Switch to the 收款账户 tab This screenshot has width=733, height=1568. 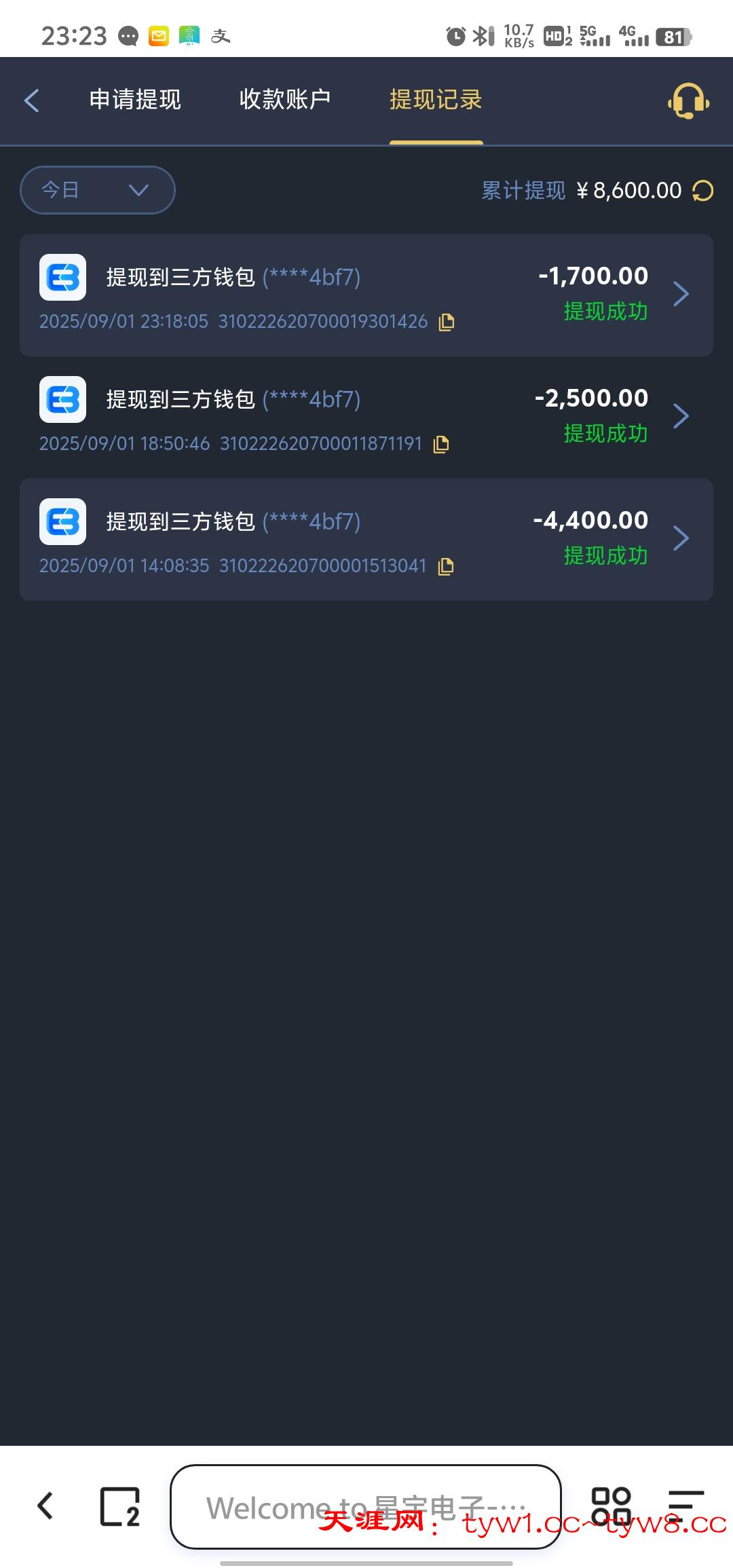(x=285, y=100)
